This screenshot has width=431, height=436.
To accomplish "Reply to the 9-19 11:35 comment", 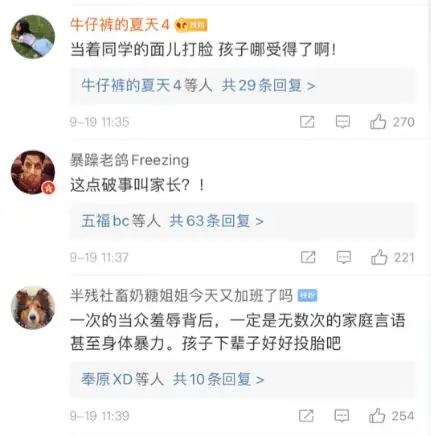I will [x=343, y=122].
